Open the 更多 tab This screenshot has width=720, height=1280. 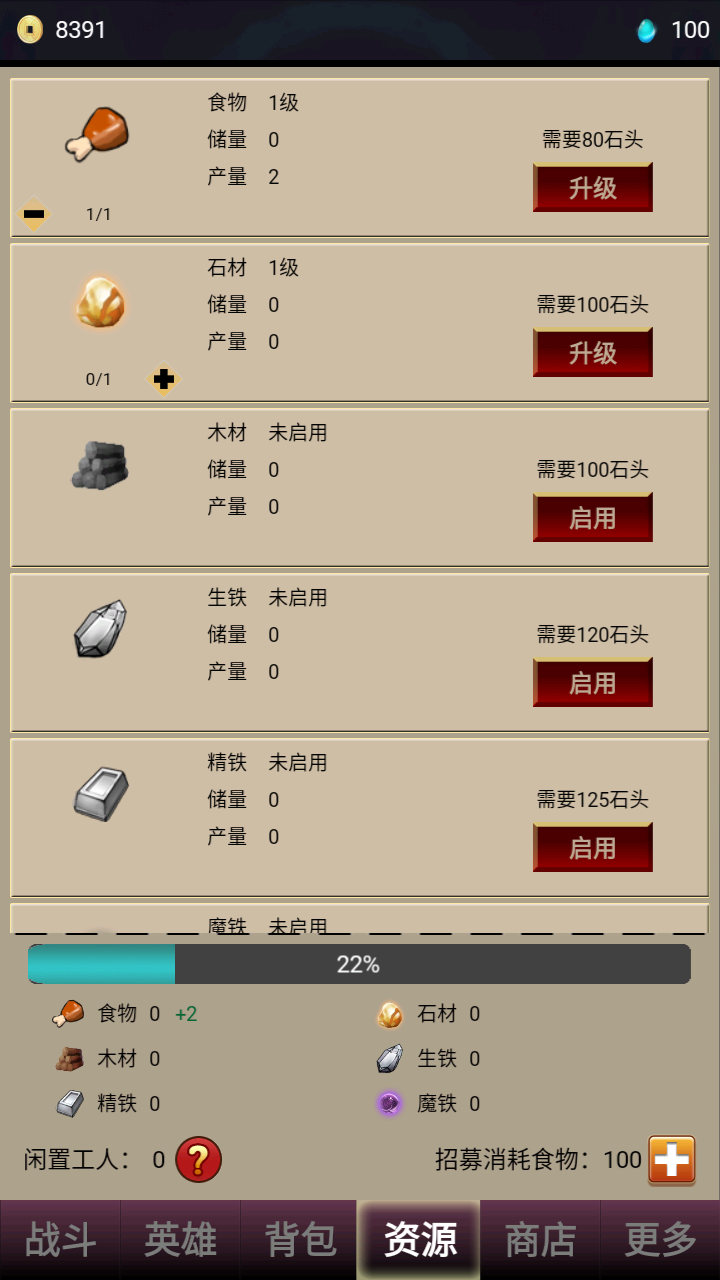660,1240
